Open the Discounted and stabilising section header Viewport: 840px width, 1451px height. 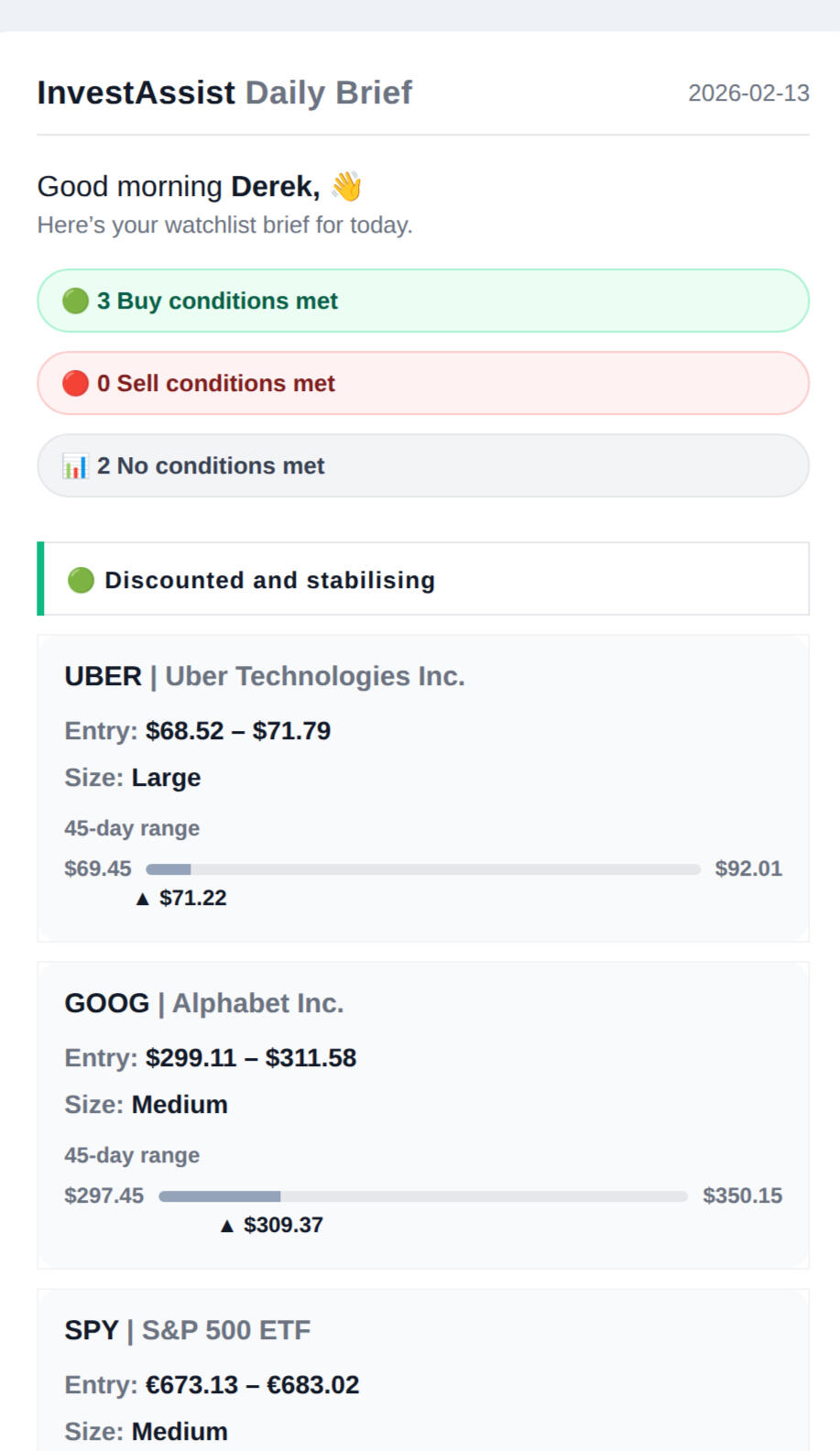[x=421, y=579]
